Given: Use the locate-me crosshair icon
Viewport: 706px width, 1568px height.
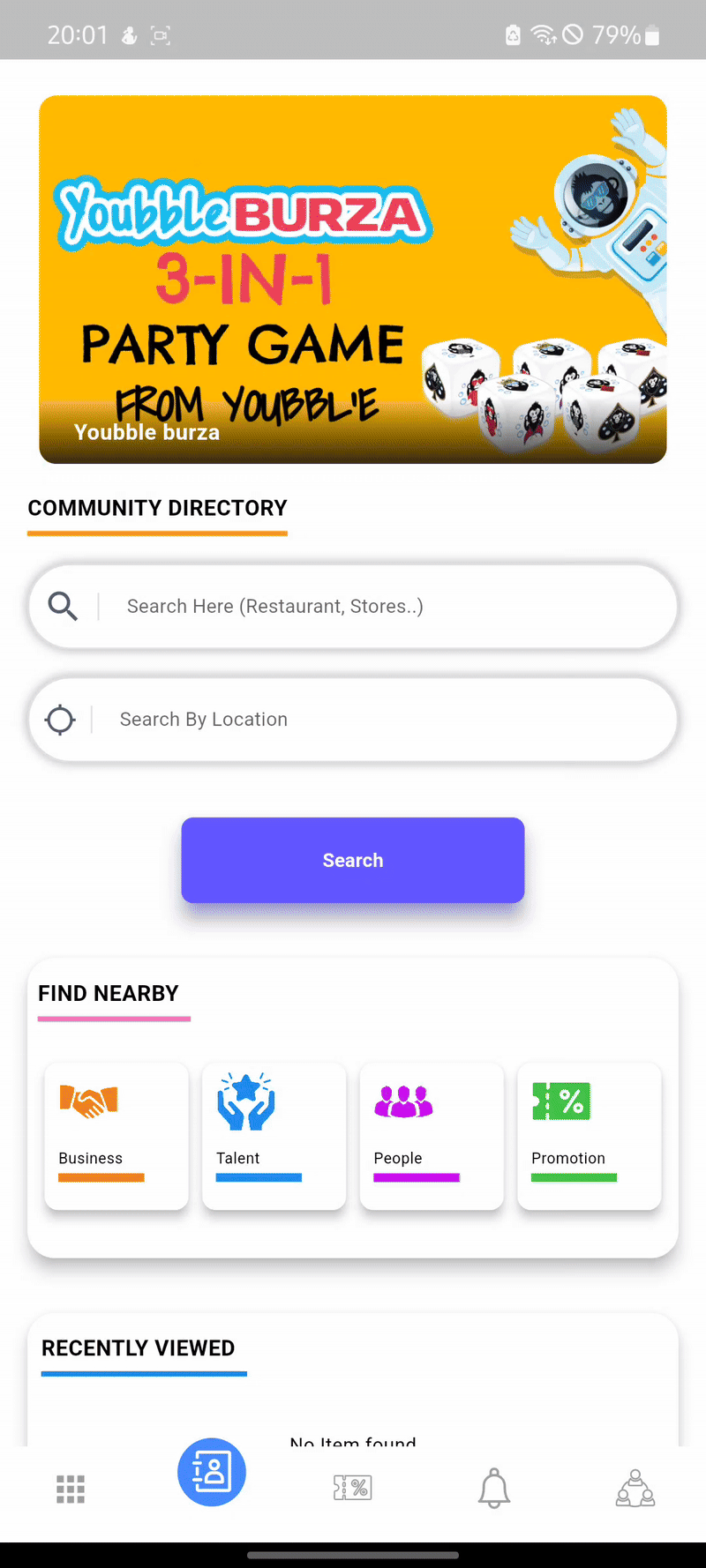Looking at the screenshot, I should pyautogui.click(x=60, y=720).
